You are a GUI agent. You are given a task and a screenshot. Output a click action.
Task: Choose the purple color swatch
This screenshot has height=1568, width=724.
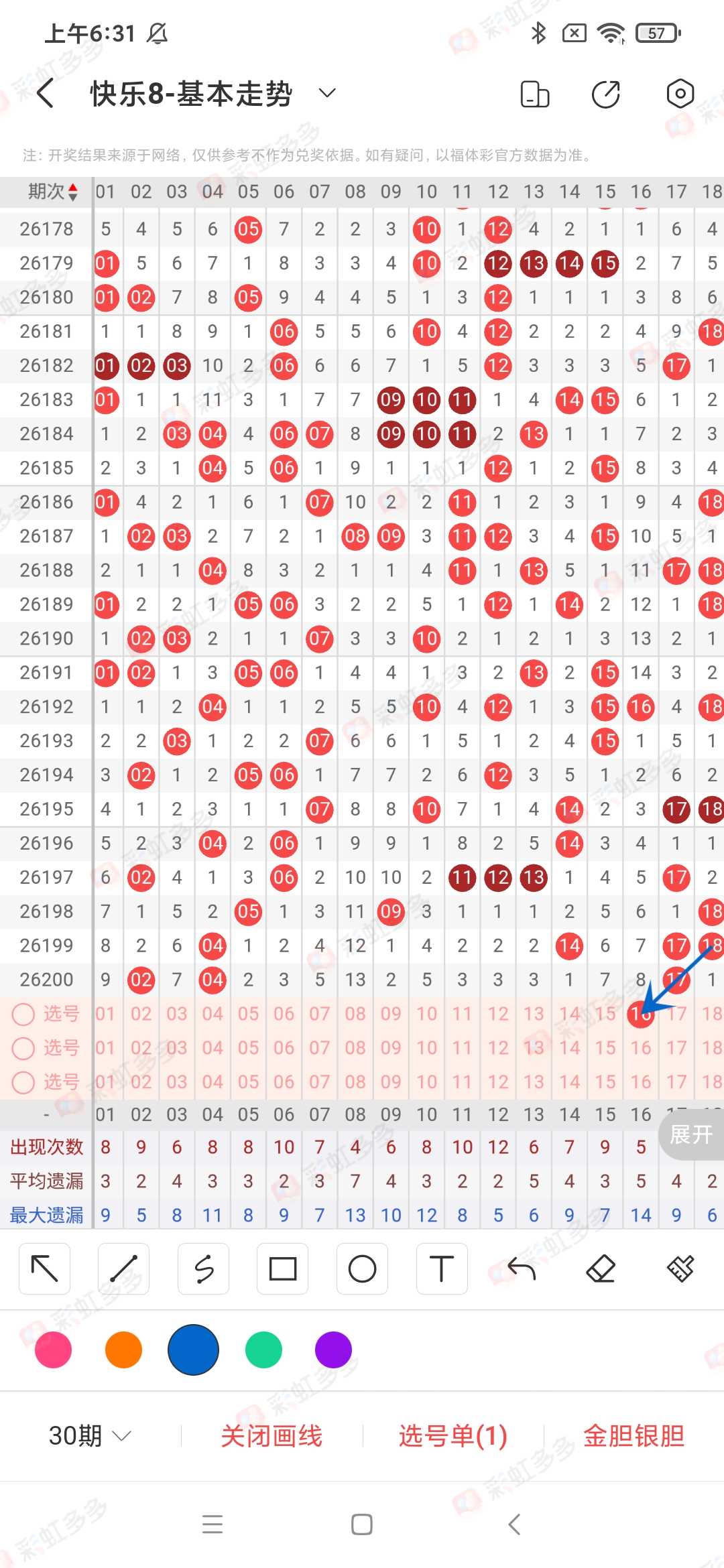[333, 1350]
